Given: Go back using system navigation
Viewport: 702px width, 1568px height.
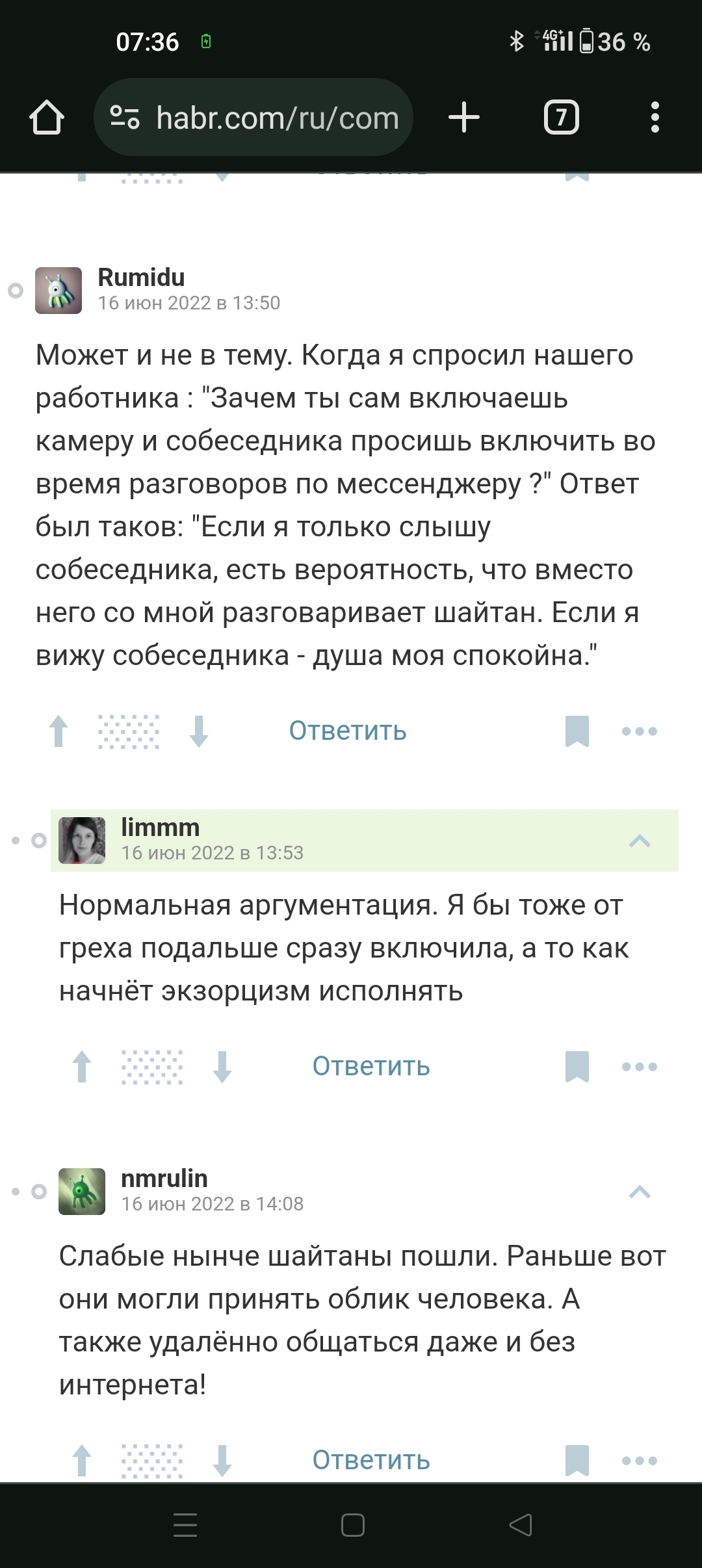Looking at the screenshot, I should pos(520,1524).
